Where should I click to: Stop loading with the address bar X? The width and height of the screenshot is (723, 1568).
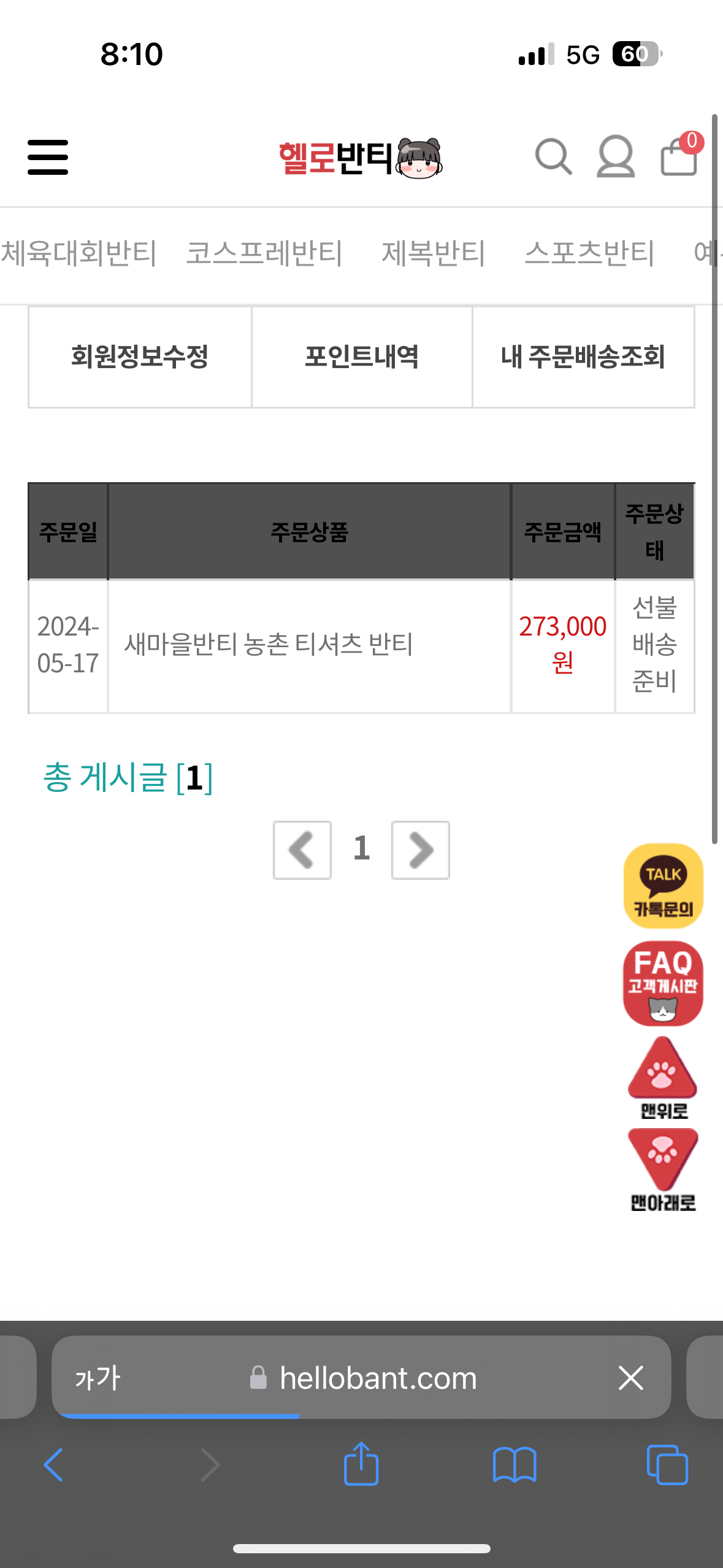point(630,1378)
